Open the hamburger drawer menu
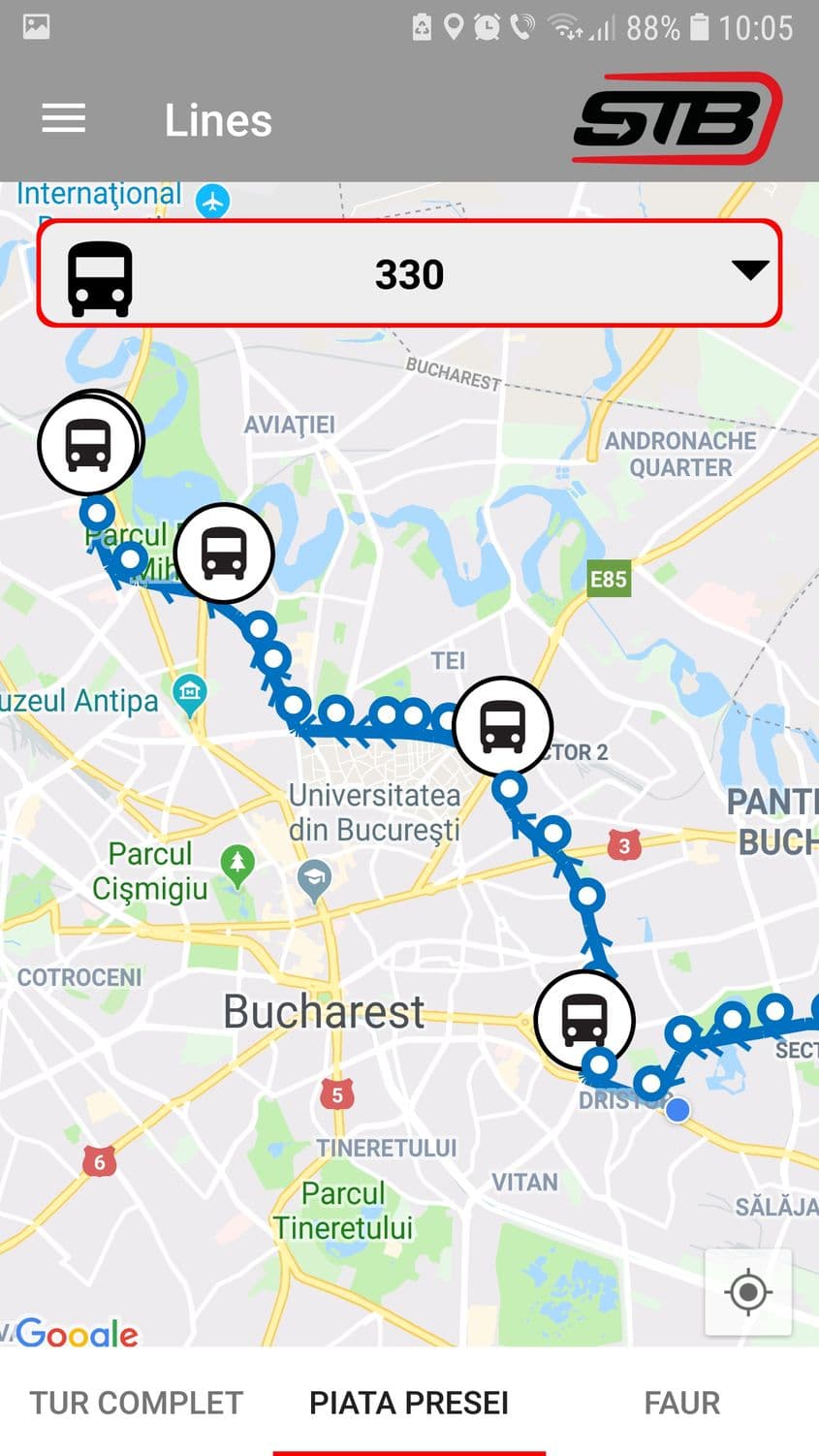The height and width of the screenshot is (1456, 819). [x=64, y=119]
